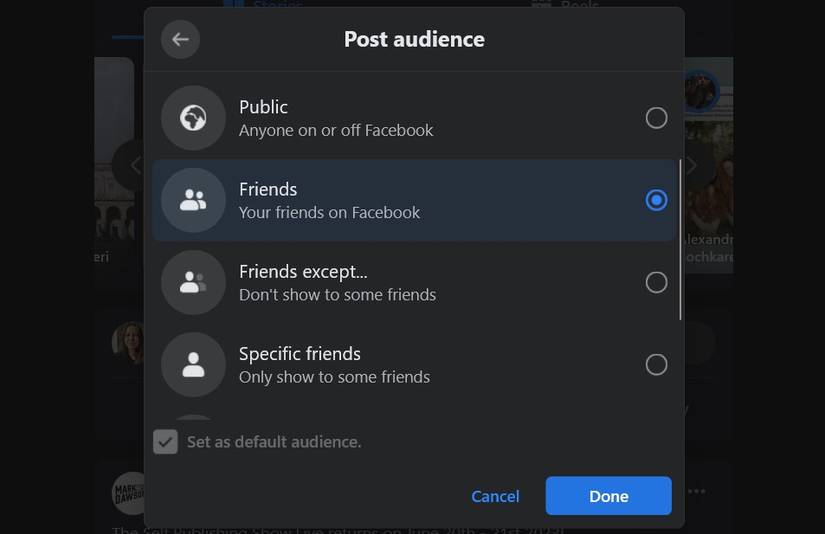
Task: Confirm audience with Done button
Action: tap(608, 496)
